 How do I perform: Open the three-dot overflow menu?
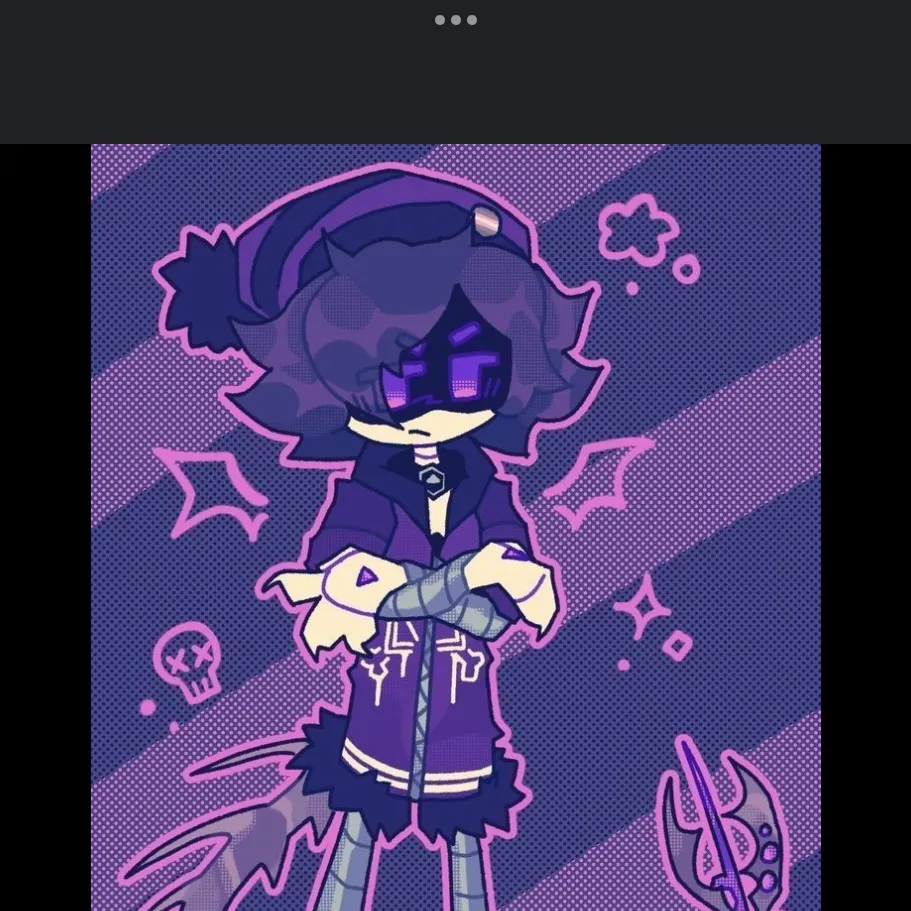point(455,20)
